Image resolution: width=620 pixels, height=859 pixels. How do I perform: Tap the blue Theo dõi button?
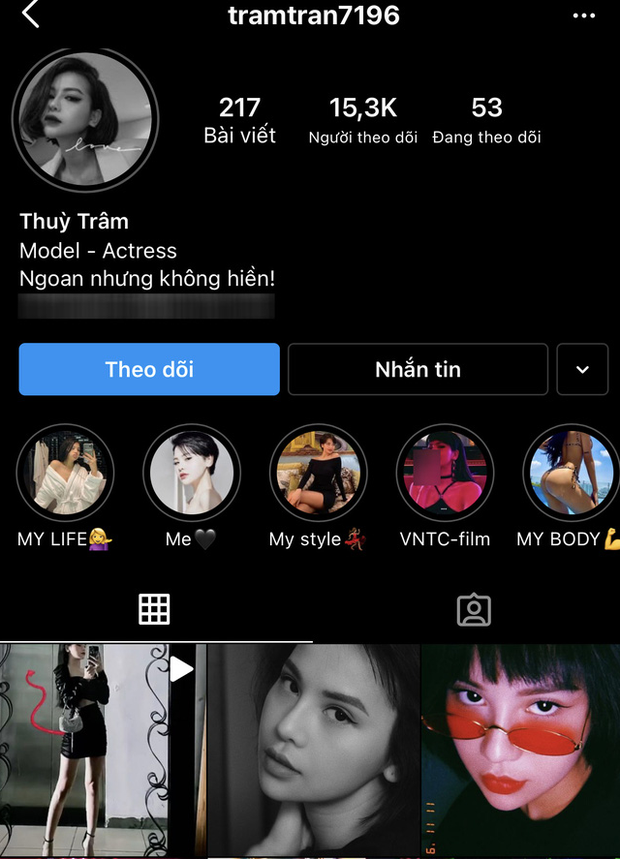click(149, 369)
